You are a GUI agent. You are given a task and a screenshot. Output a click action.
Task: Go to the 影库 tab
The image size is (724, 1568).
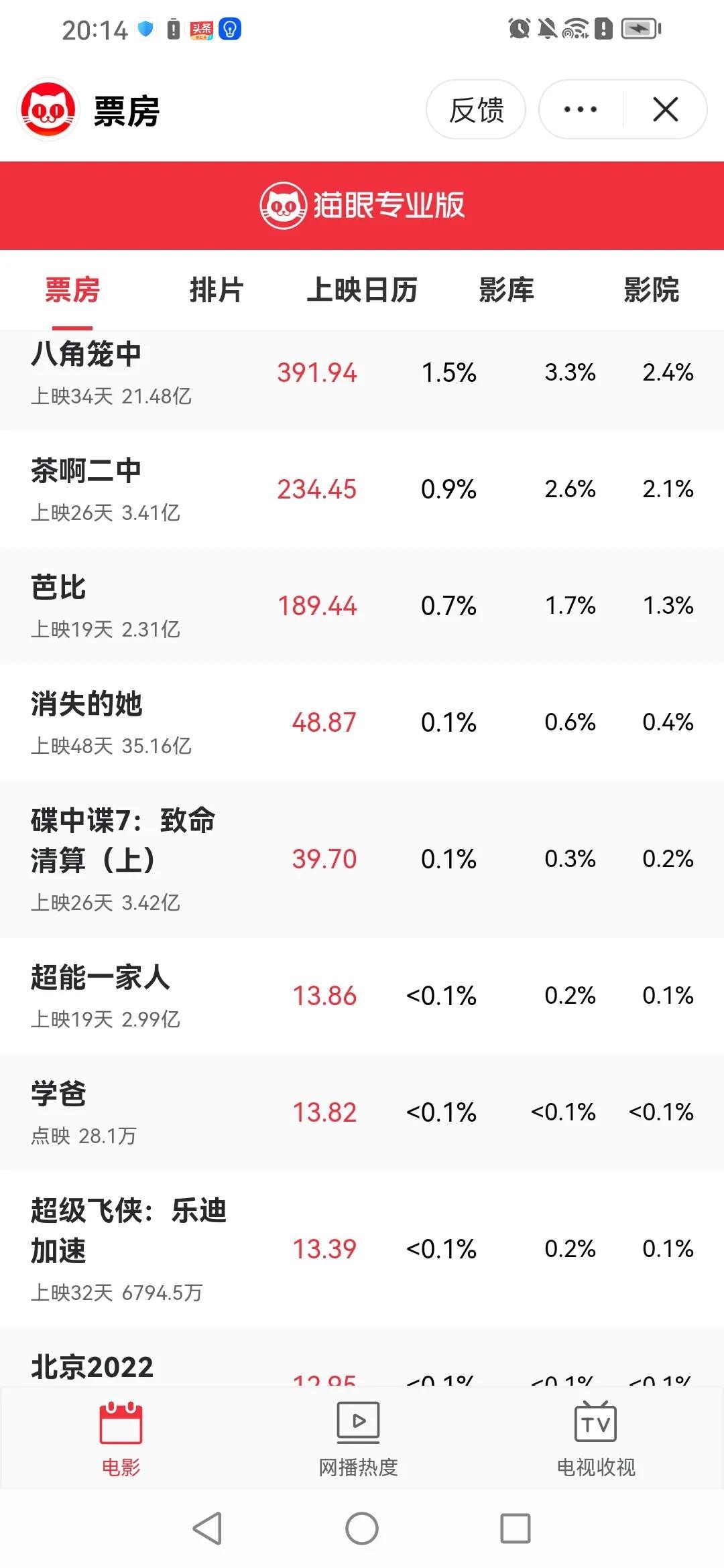pos(507,290)
